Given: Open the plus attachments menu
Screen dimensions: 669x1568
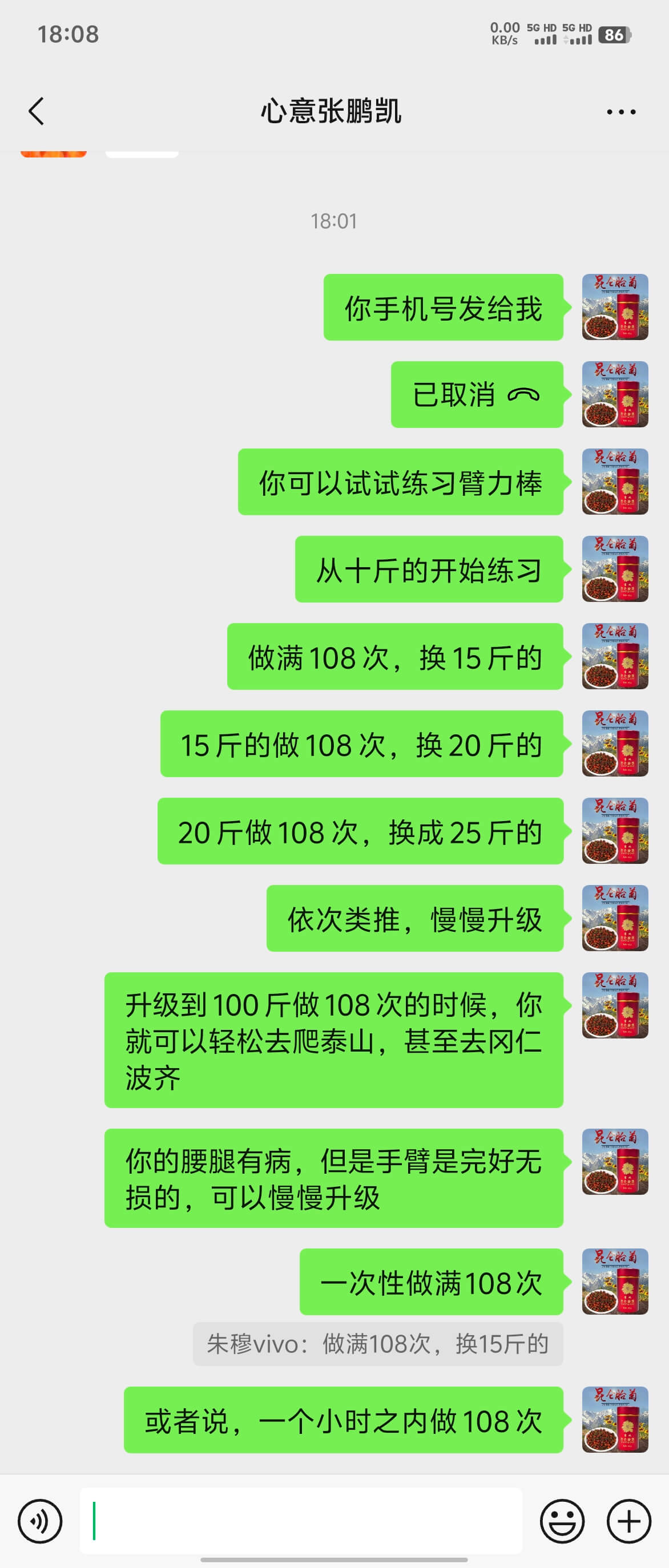Looking at the screenshot, I should pos(629,1521).
